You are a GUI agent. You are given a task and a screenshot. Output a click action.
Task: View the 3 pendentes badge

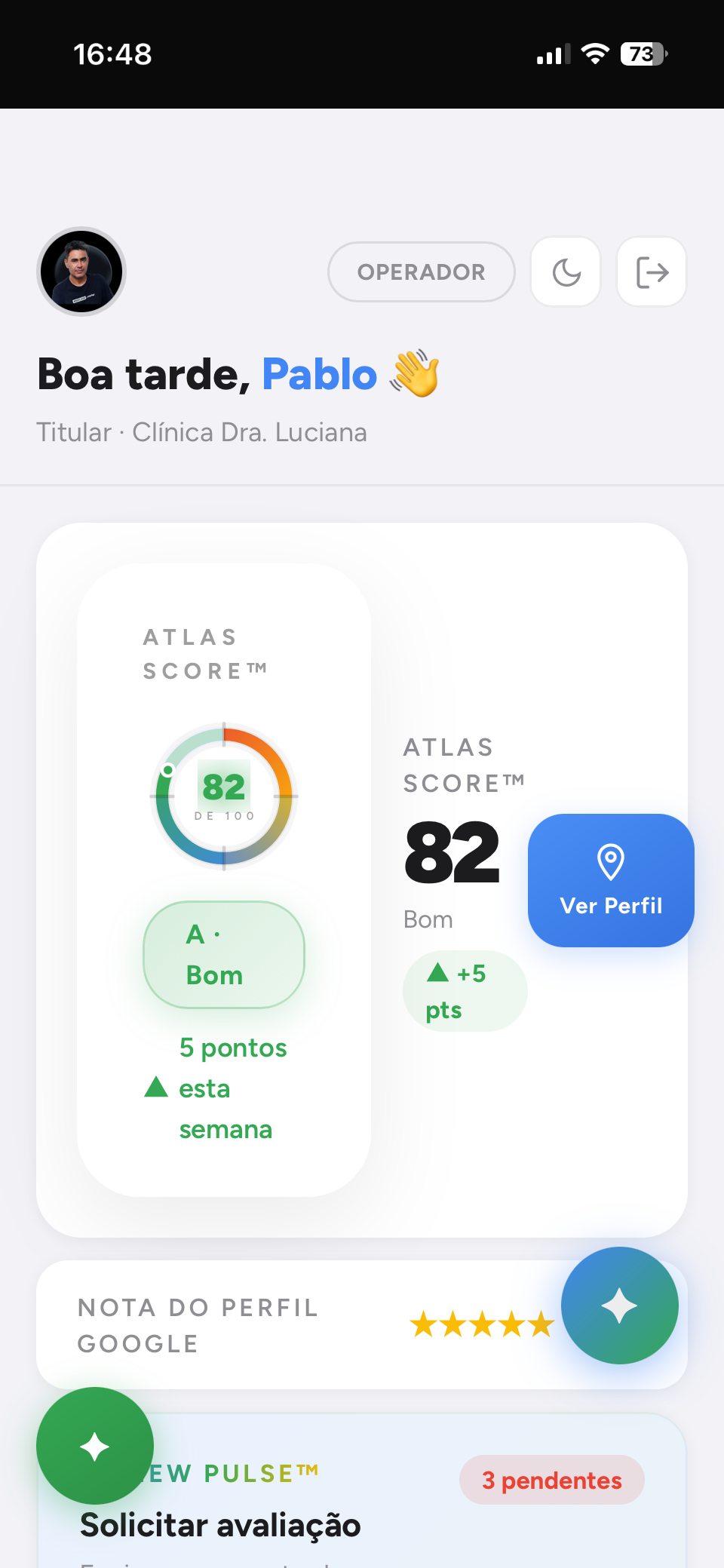pyautogui.click(x=552, y=1480)
